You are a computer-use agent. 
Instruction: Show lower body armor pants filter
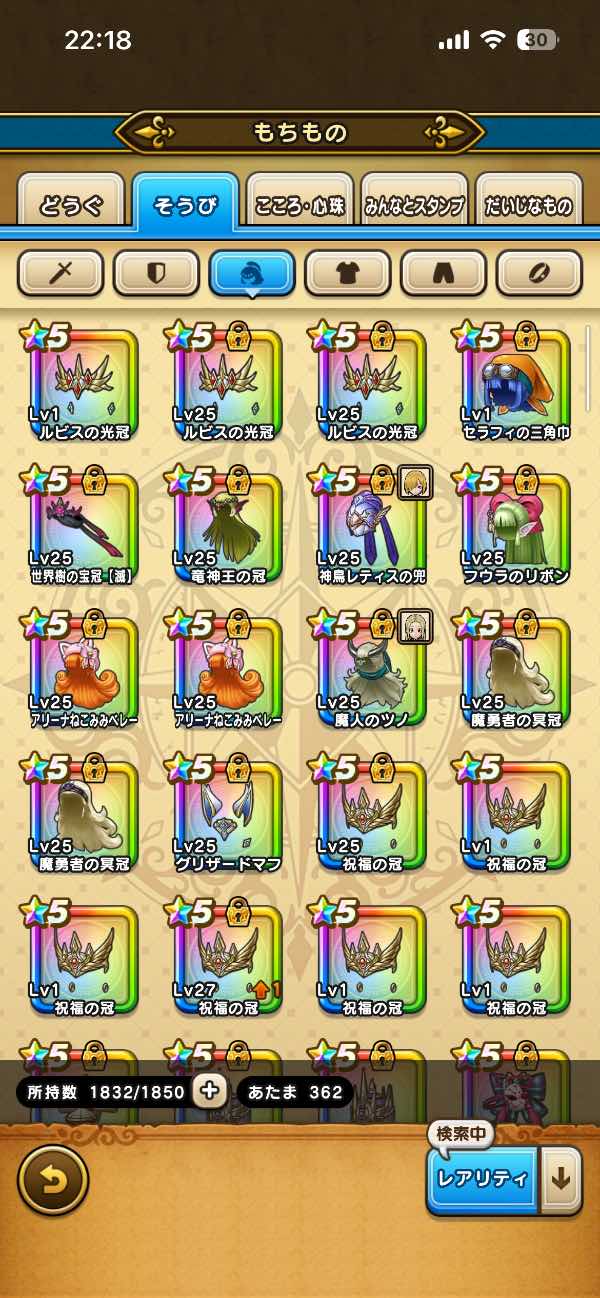[x=443, y=272]
